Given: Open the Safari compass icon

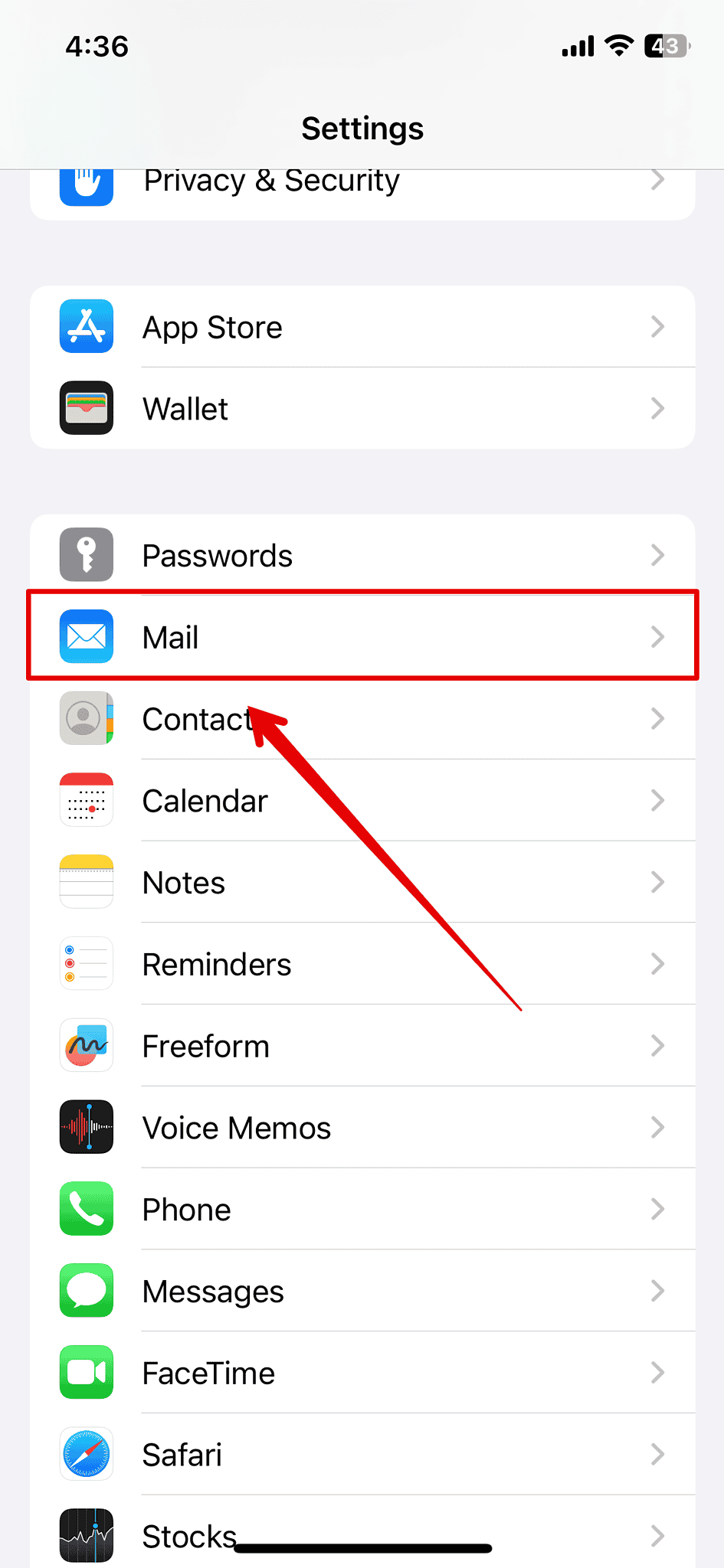Looking at the screenshot, I should point(86,1454).
